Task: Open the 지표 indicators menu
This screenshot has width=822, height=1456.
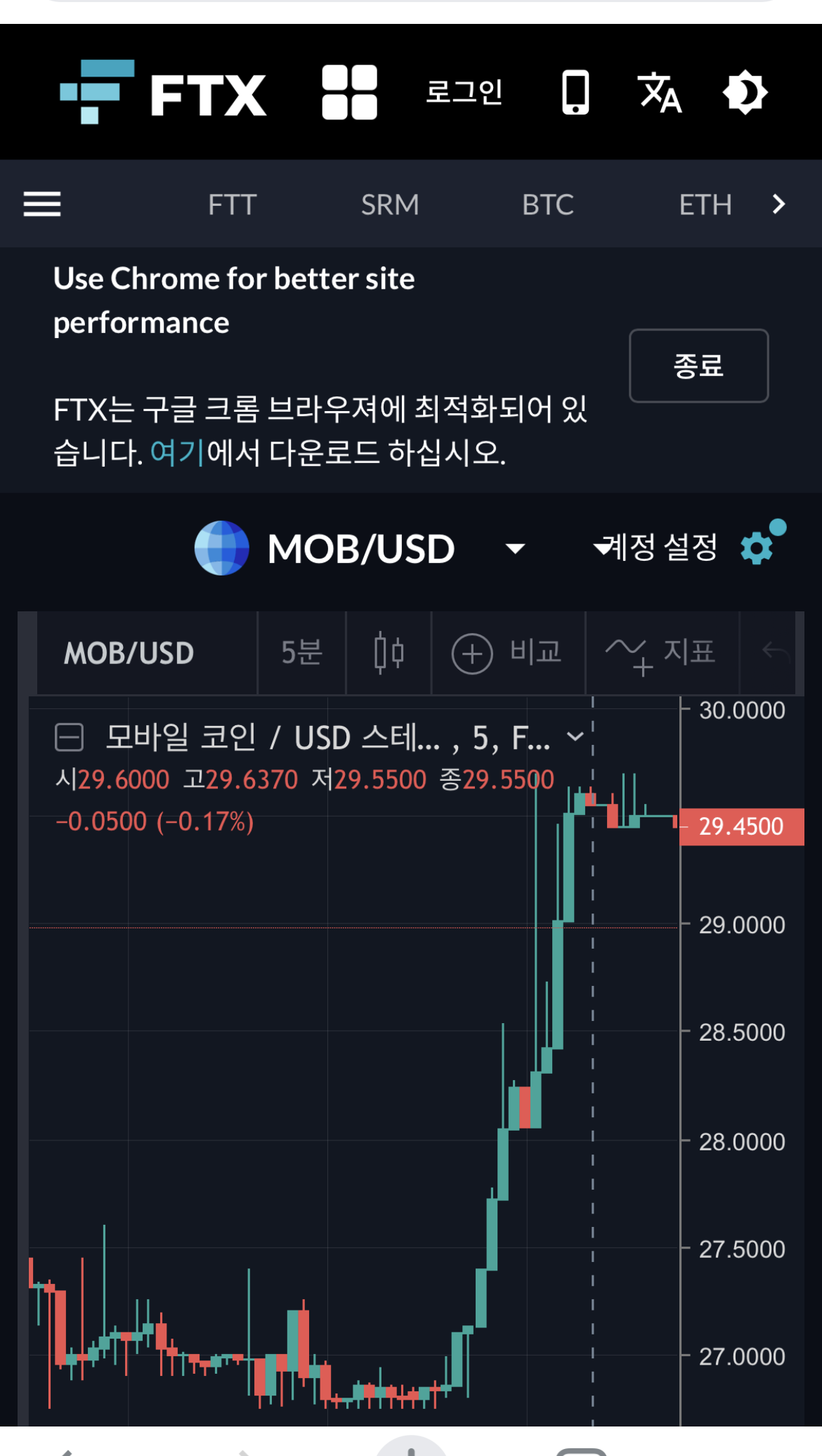Action: 662,653
